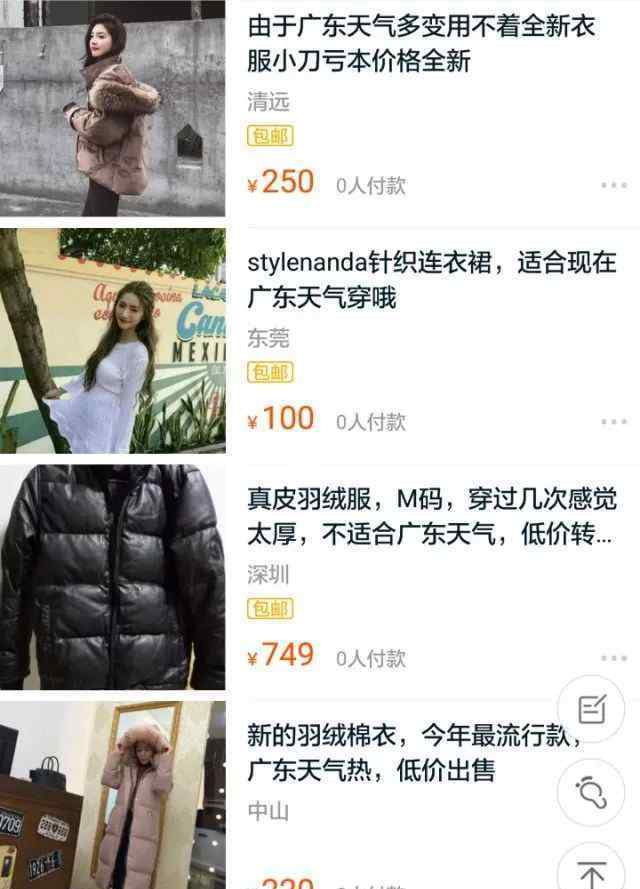640x889 pixels.
Task: Tap the brown fur-hood coat photo tile
Action: (x=112, y=110)
